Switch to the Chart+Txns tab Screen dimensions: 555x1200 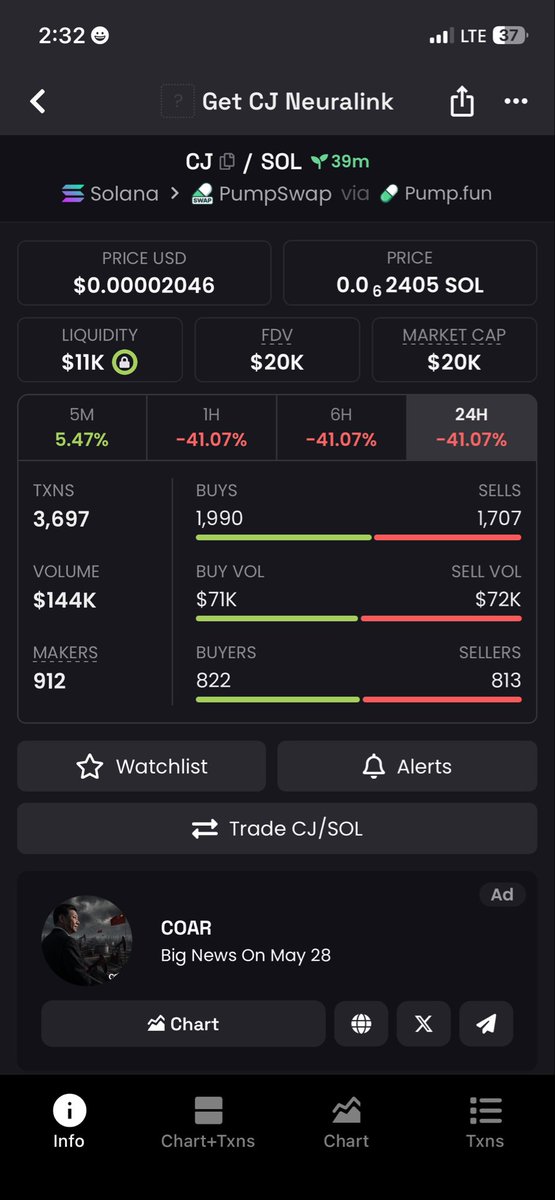(x=208, y=1122)
